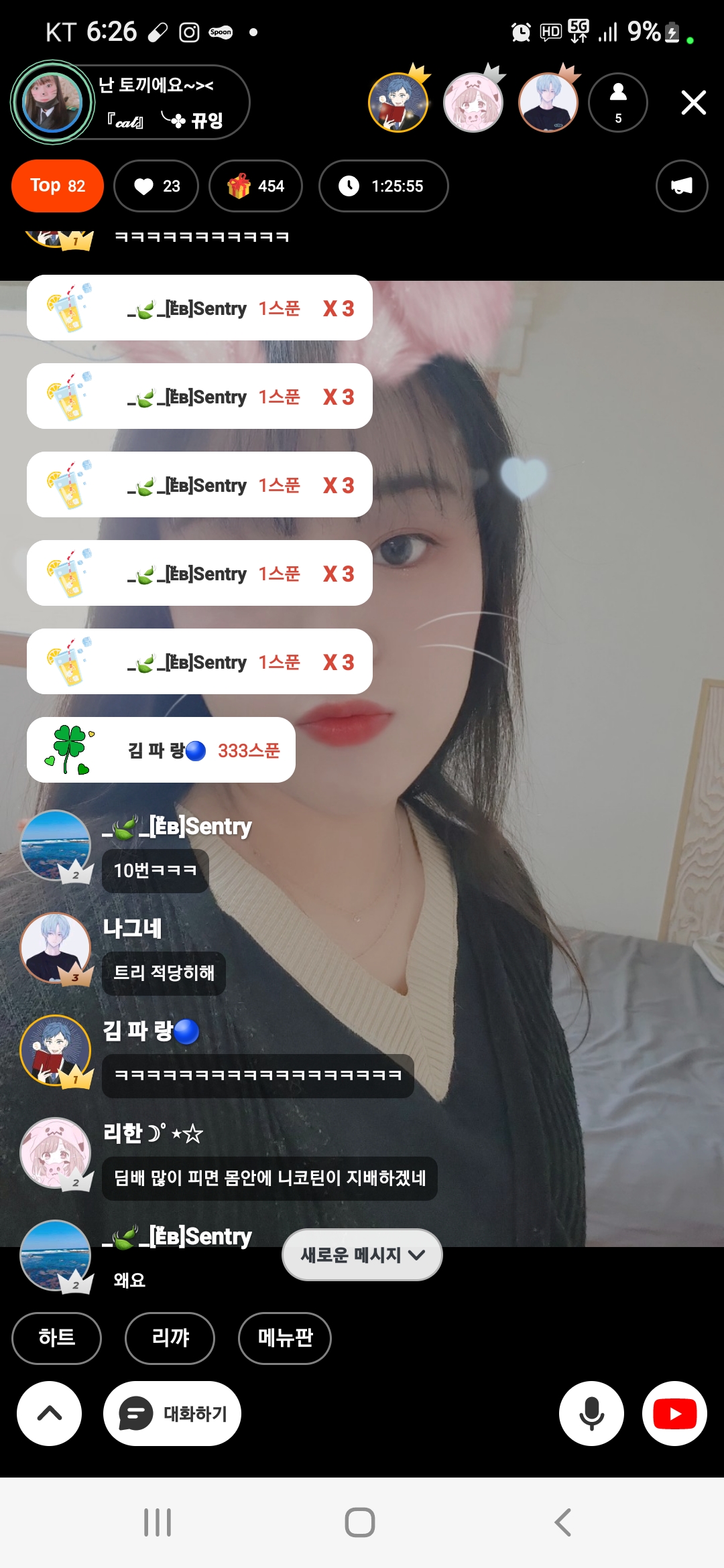Open the YouTube button
Image resolution: width=724 pixels, height=1568 pixels.
coord(674,1413)
